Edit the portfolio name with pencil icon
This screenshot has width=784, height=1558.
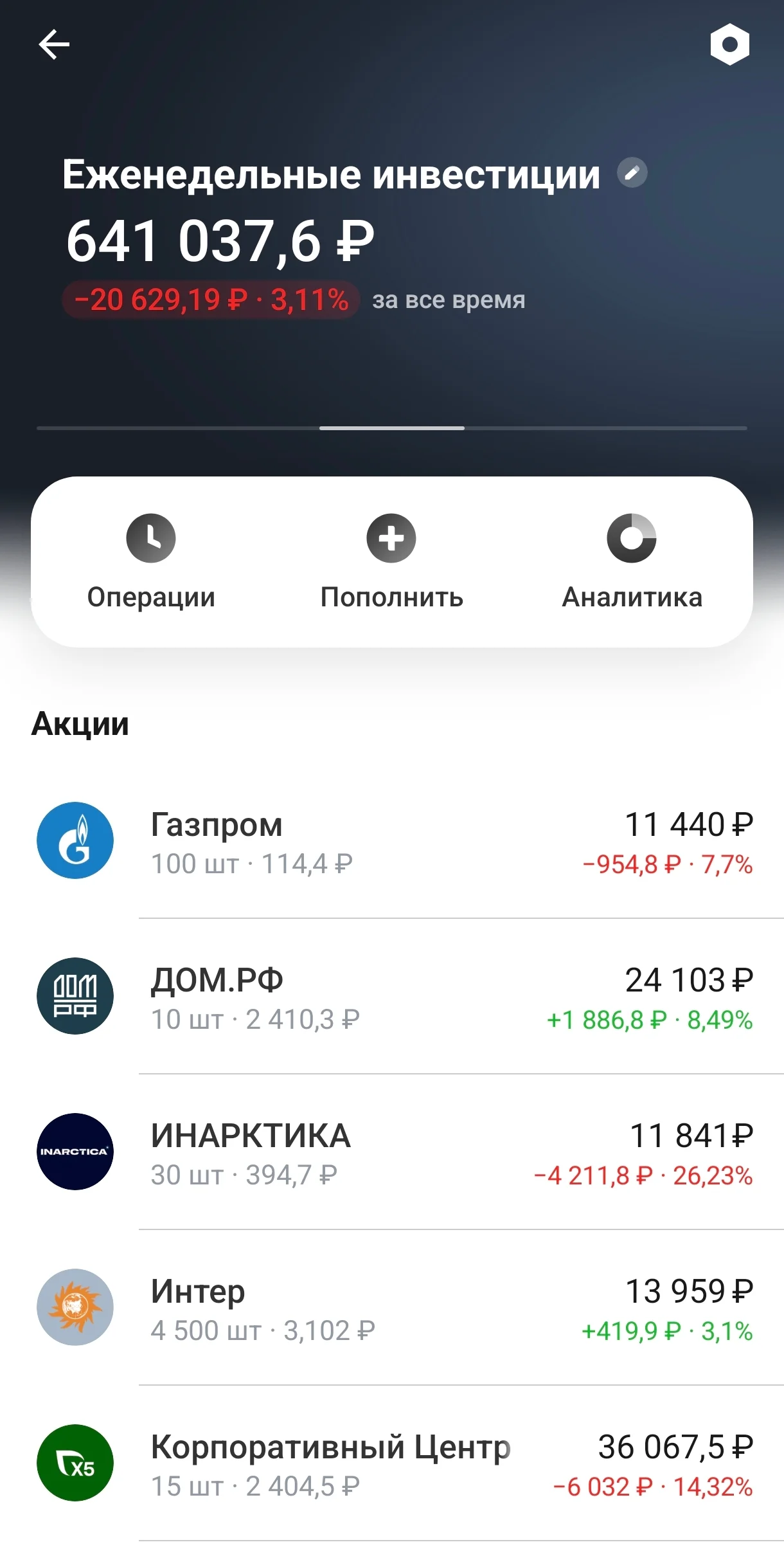[632, 172]
